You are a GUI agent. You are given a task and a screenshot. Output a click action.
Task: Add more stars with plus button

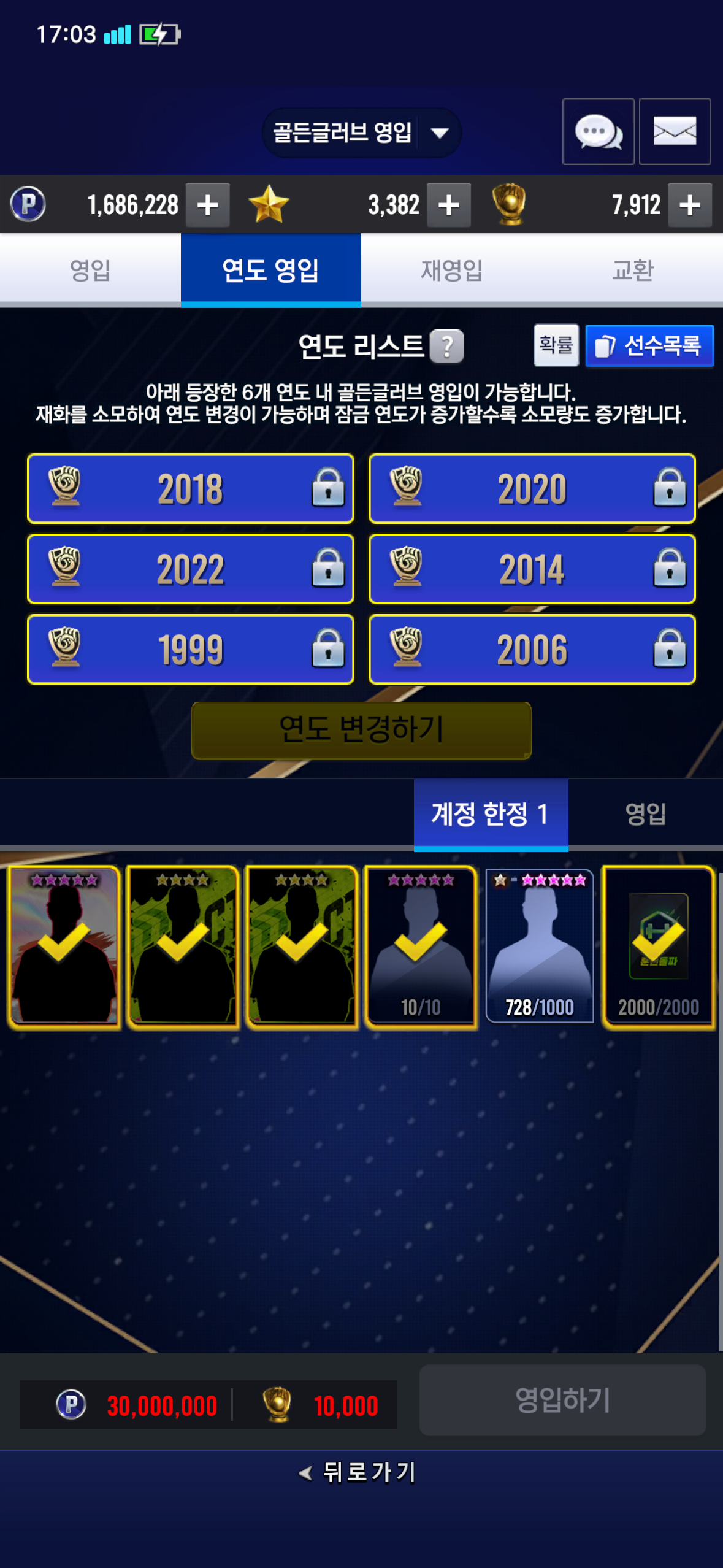[x=448, y=205]
